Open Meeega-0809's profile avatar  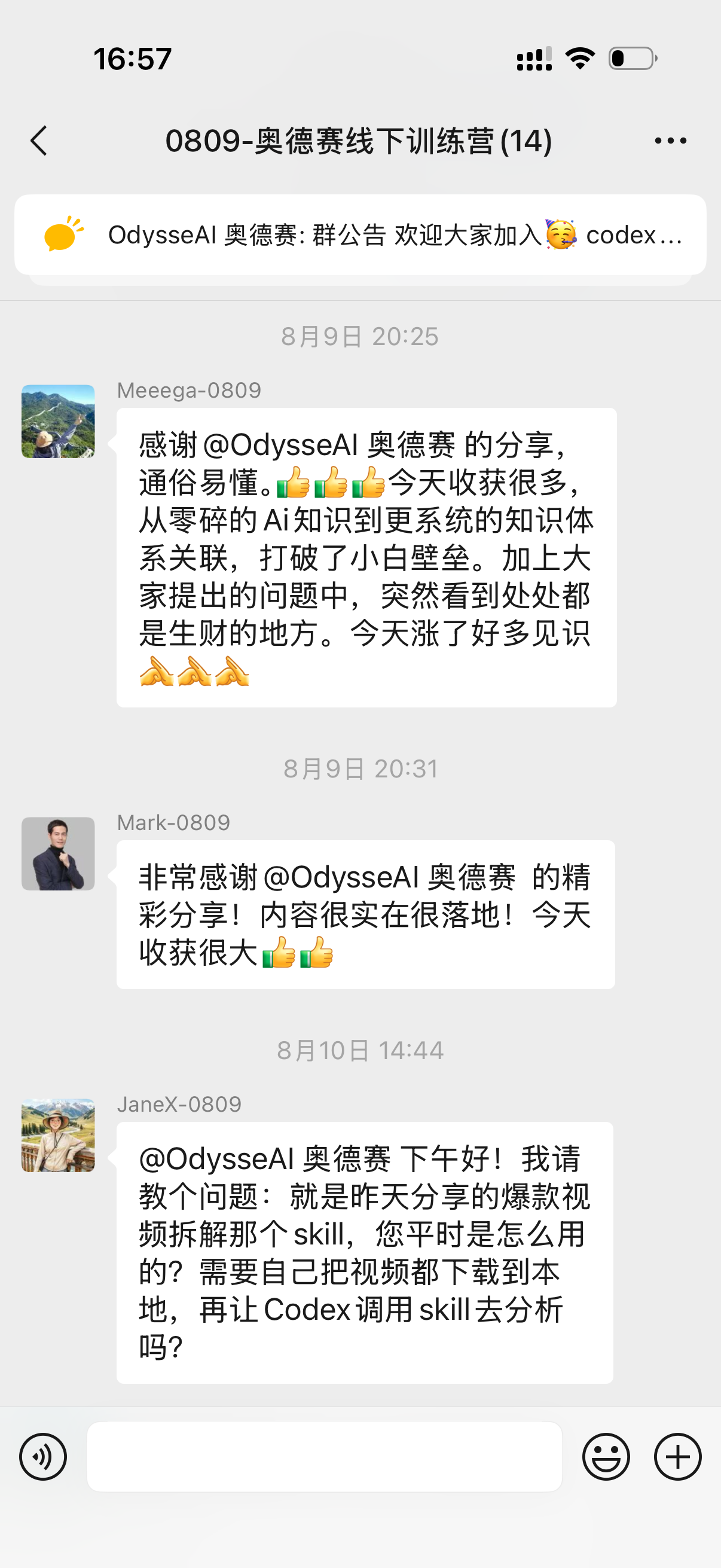(x=59, y=421)
